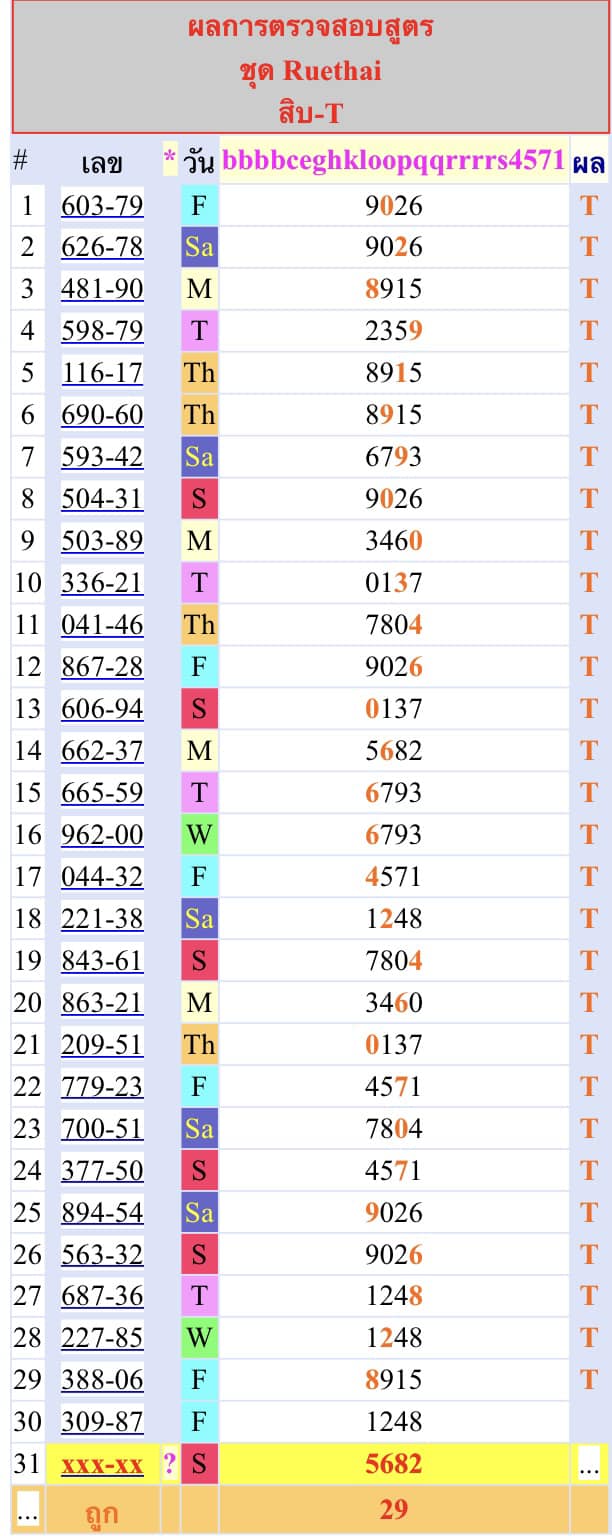Open the 962-00 link
The image size is (612, 1536).
[x=102, y=835]
